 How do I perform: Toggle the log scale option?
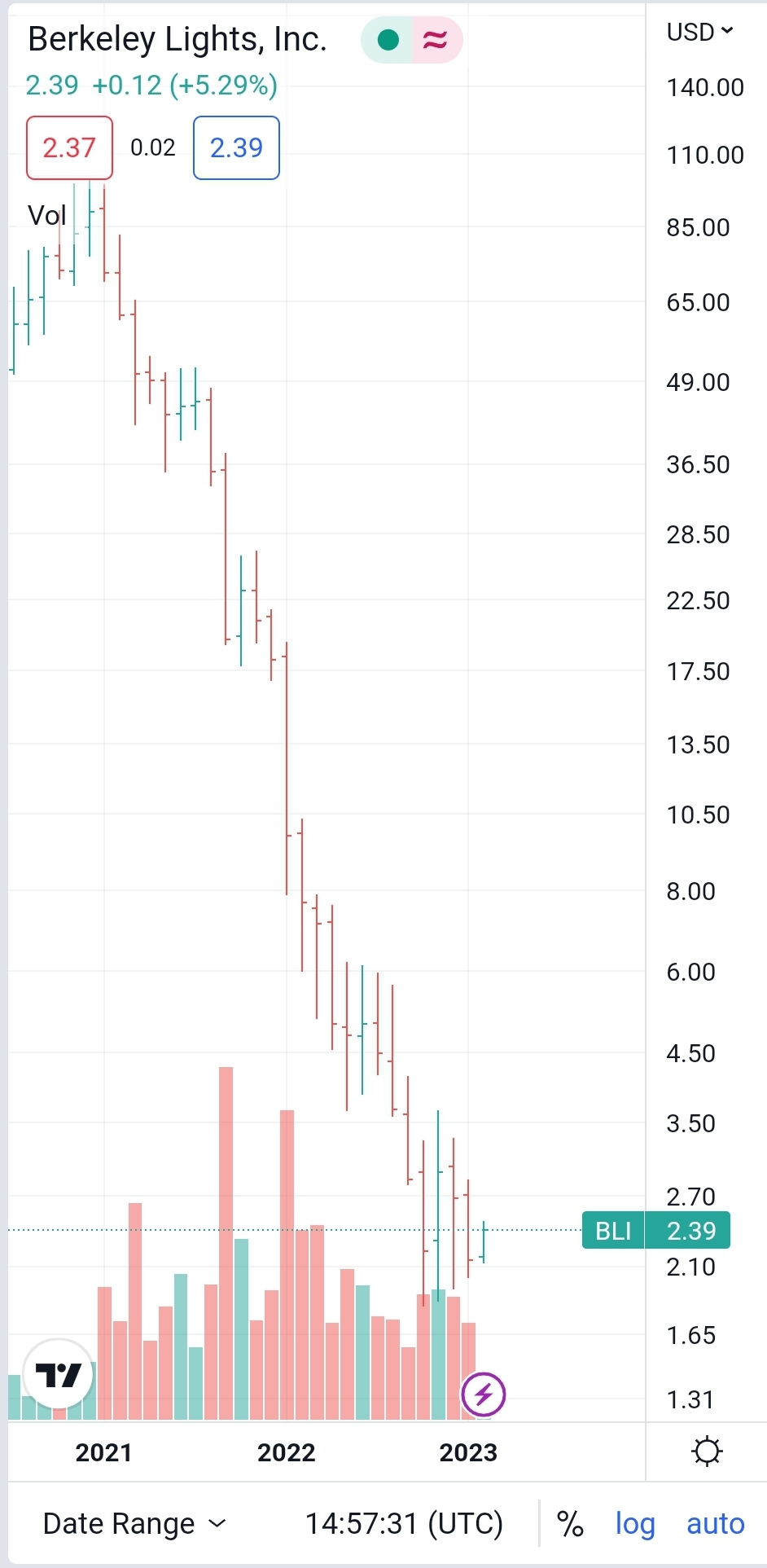tap(635, 1523)
